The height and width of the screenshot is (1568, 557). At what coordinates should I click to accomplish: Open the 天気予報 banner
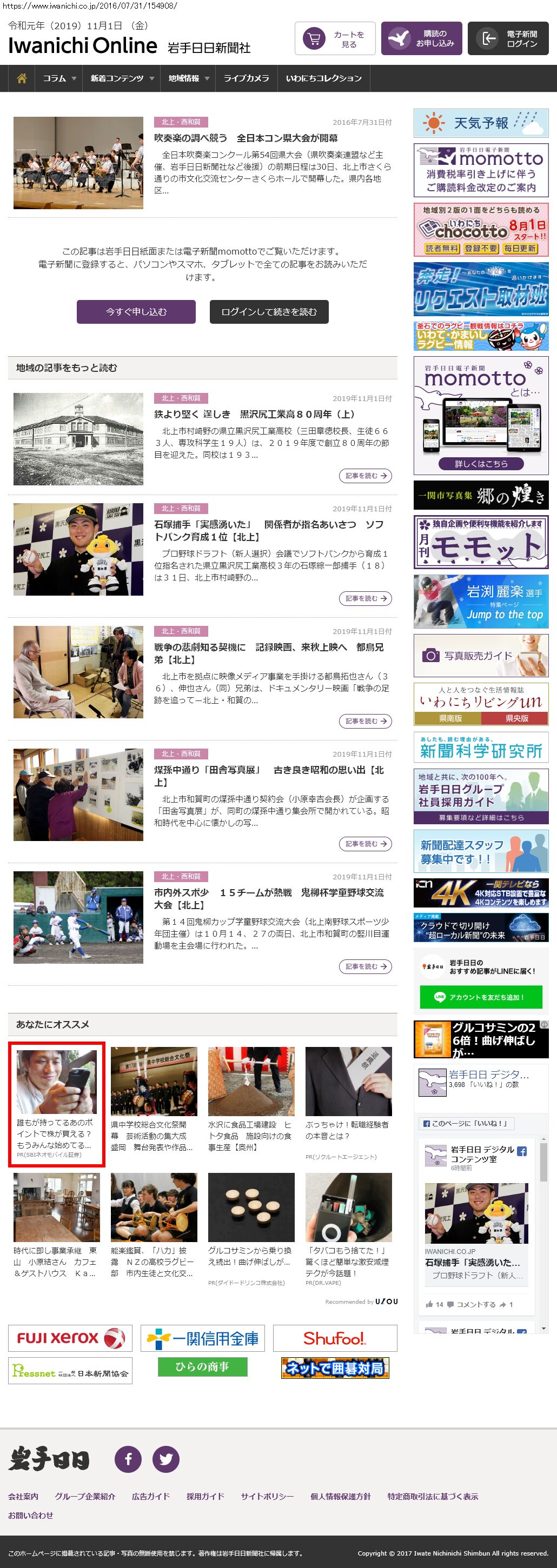coord(481,123)
